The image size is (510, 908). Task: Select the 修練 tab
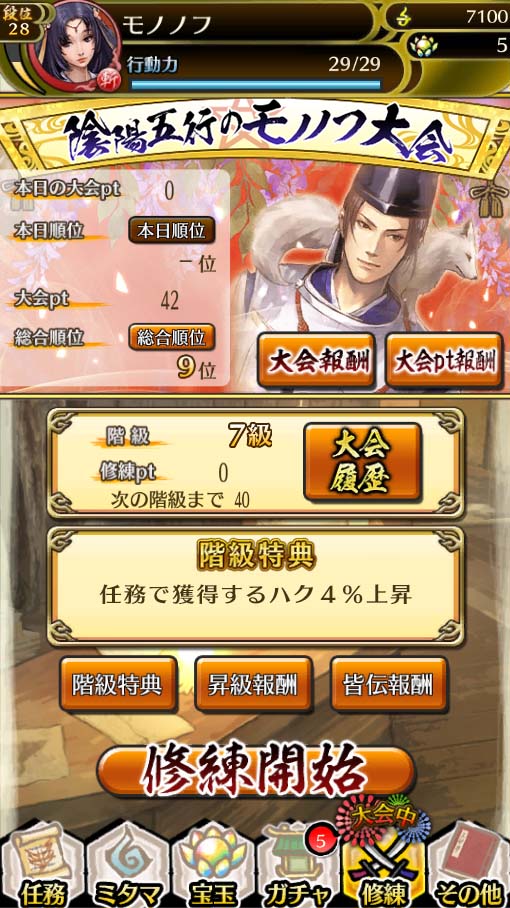pos(383,865)
